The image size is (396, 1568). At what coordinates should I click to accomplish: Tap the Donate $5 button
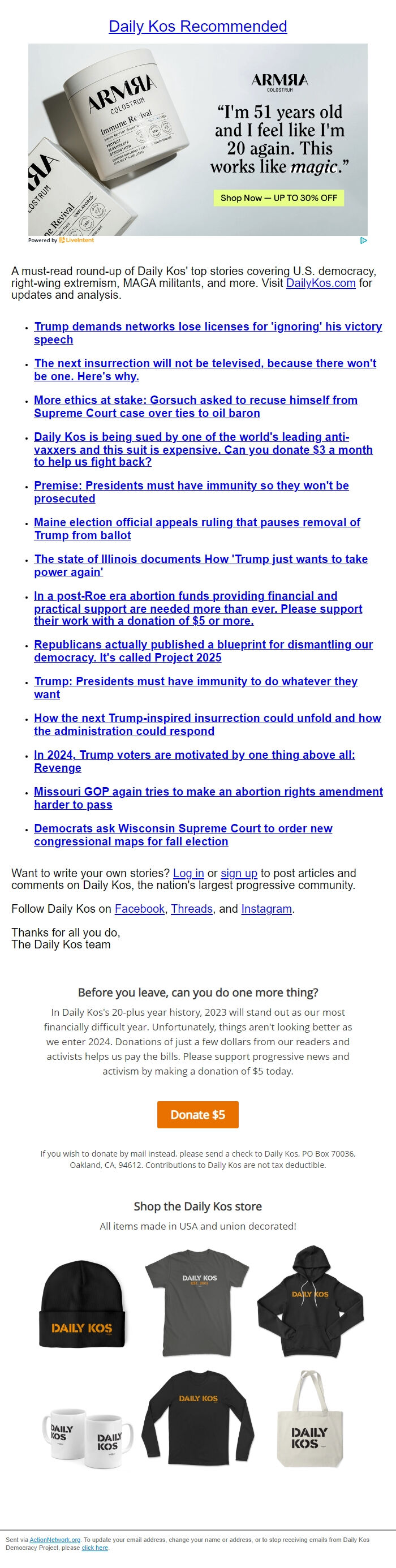tap(197, 1115)
